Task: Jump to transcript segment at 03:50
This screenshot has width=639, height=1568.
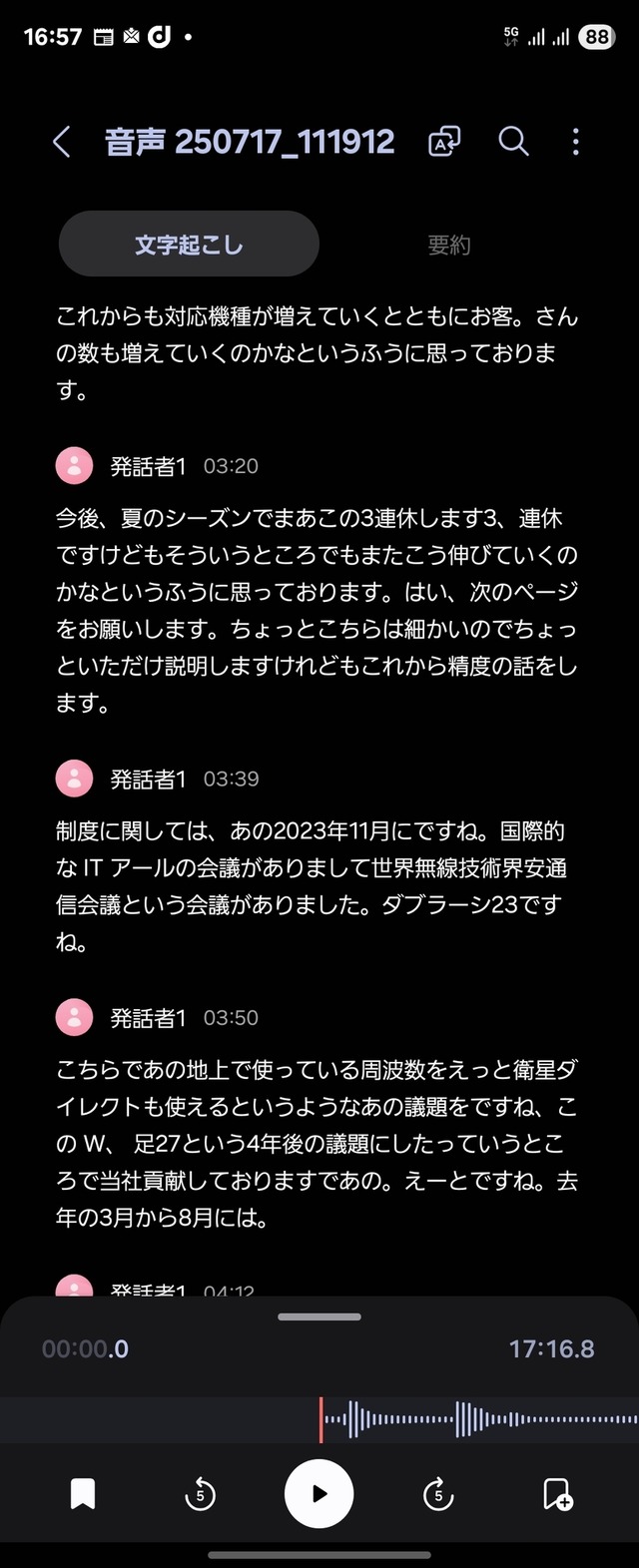Action: click(x=231, y=1018)
